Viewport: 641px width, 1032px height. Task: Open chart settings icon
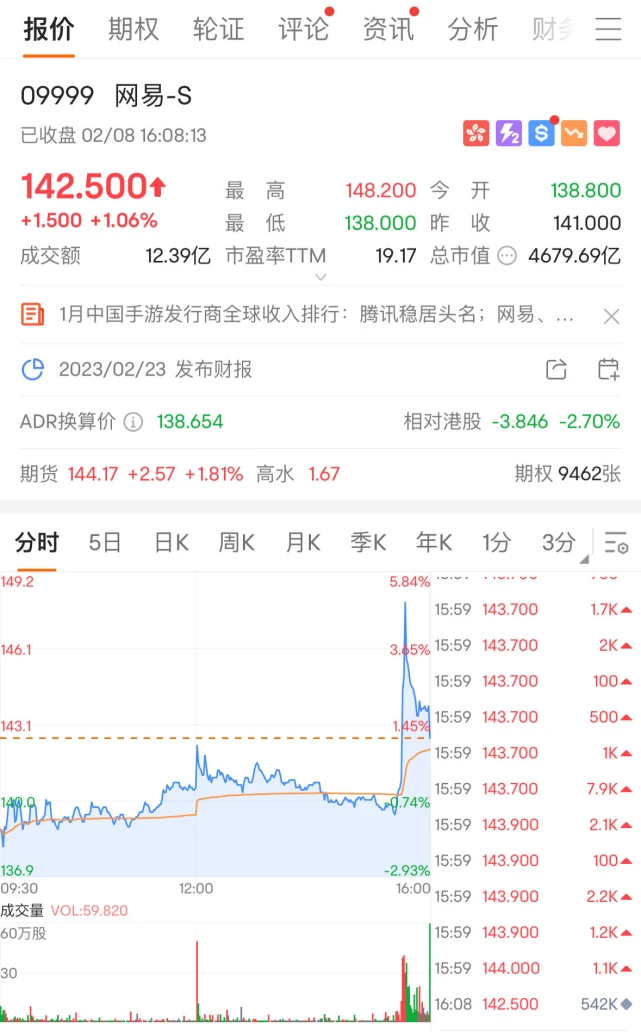616,543
